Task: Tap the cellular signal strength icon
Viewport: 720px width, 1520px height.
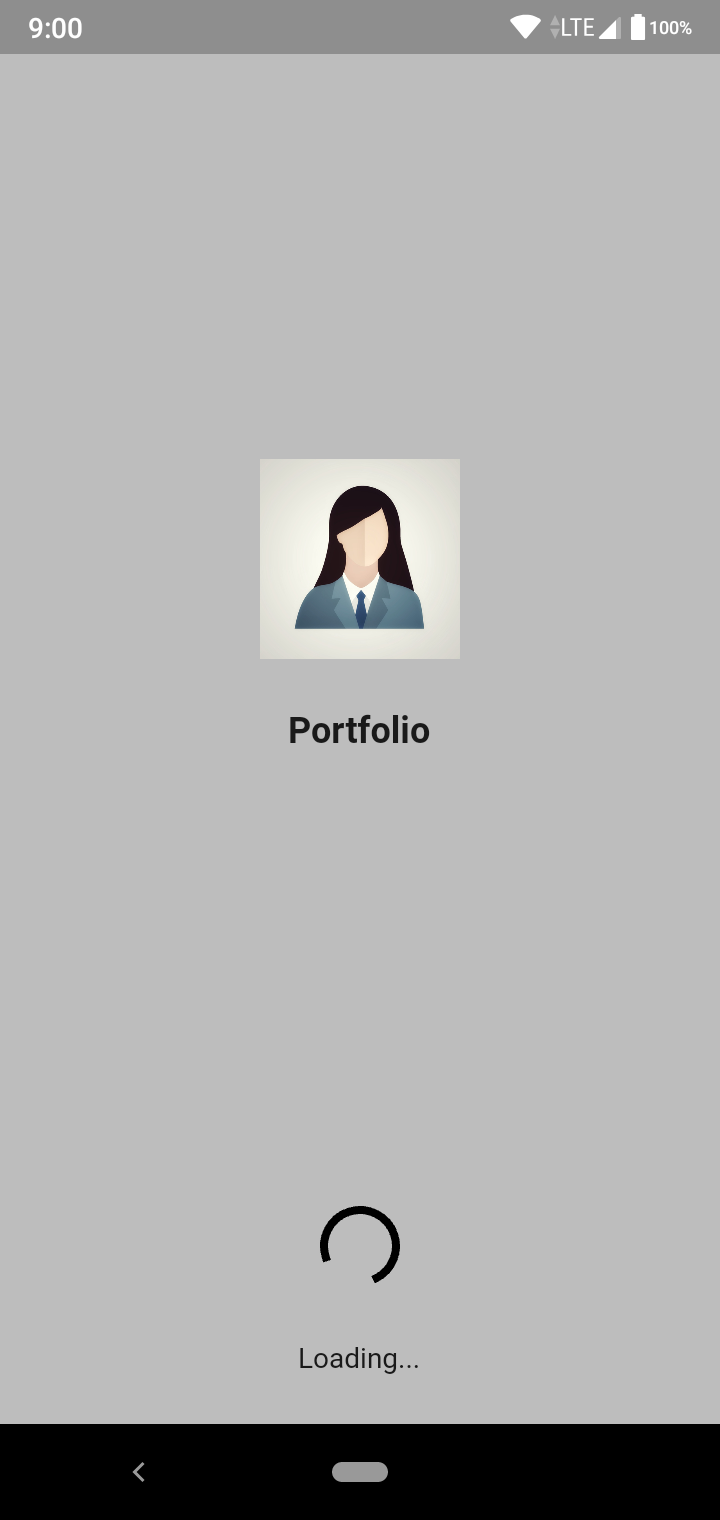Action: click(x=610, y=27)
